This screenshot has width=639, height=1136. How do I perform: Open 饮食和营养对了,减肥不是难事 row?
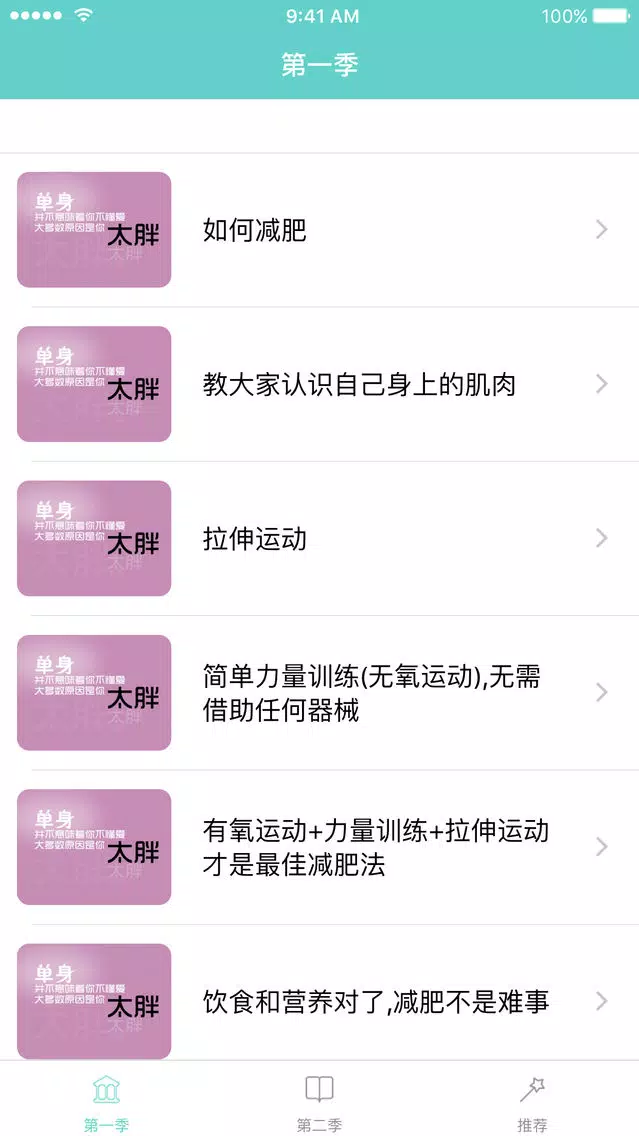pos(320,993)
